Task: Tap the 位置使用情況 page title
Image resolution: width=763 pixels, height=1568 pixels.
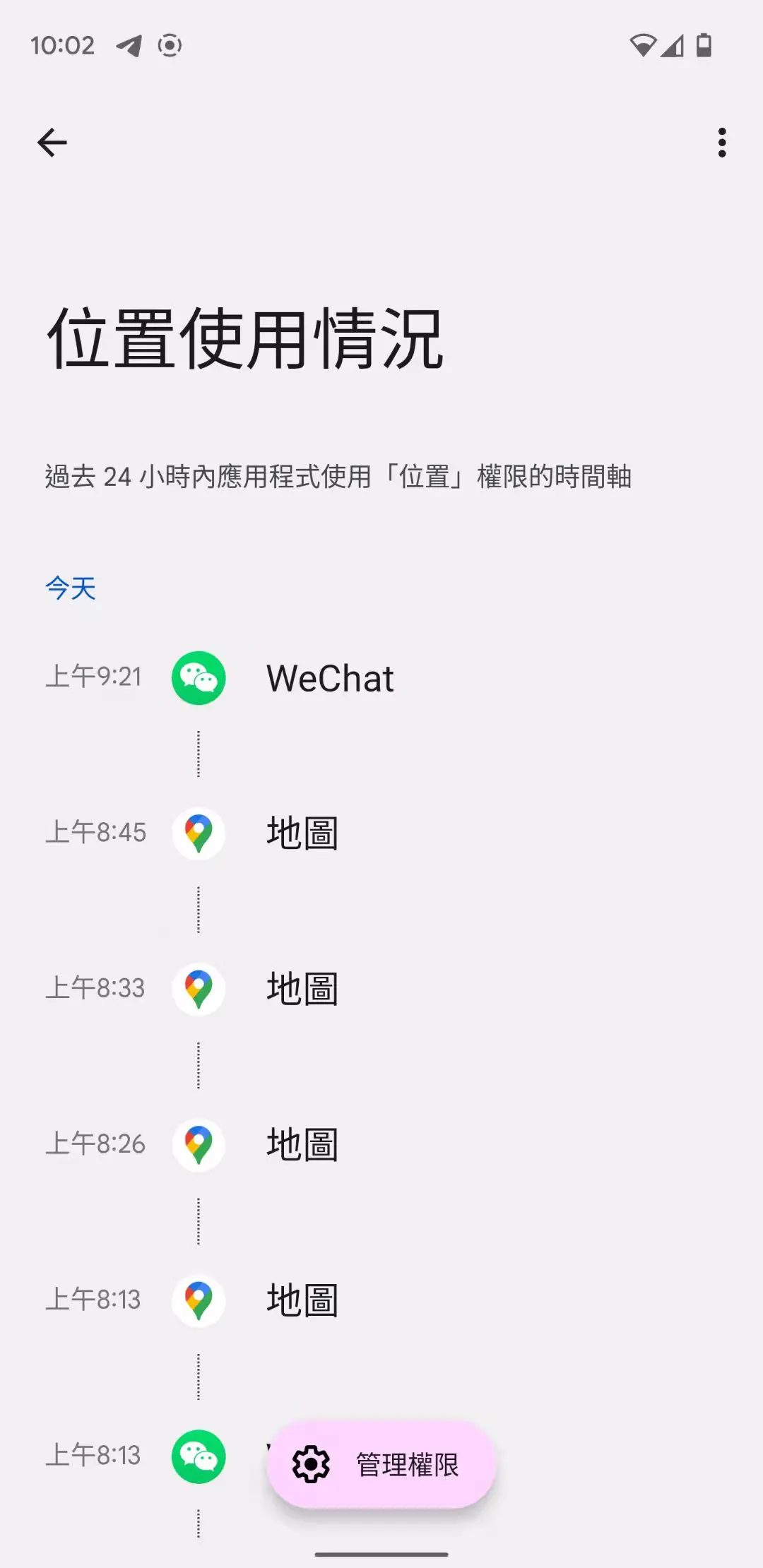Action: click(244, 339)
